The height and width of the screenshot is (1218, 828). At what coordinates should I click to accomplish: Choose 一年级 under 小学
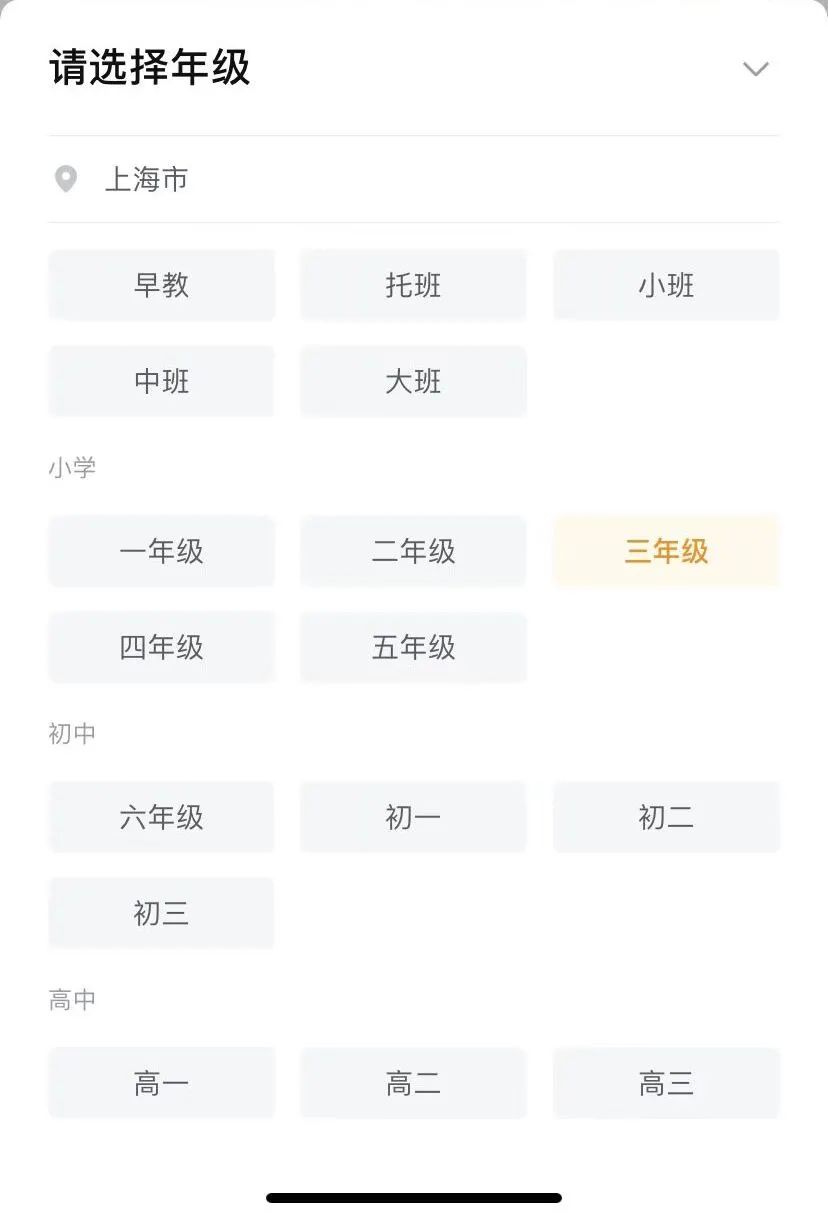pos(161,551)
